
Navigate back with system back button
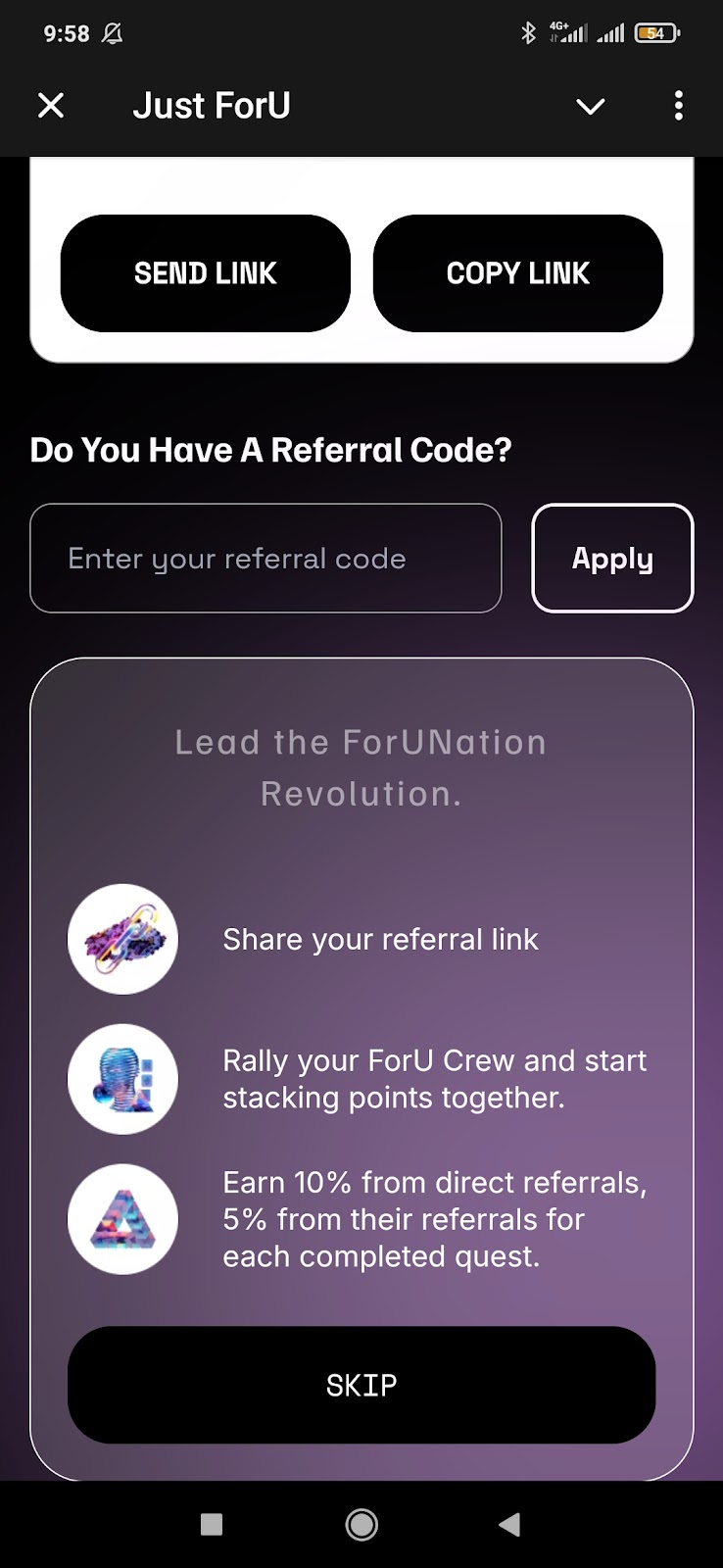[x=509, y=1524]
